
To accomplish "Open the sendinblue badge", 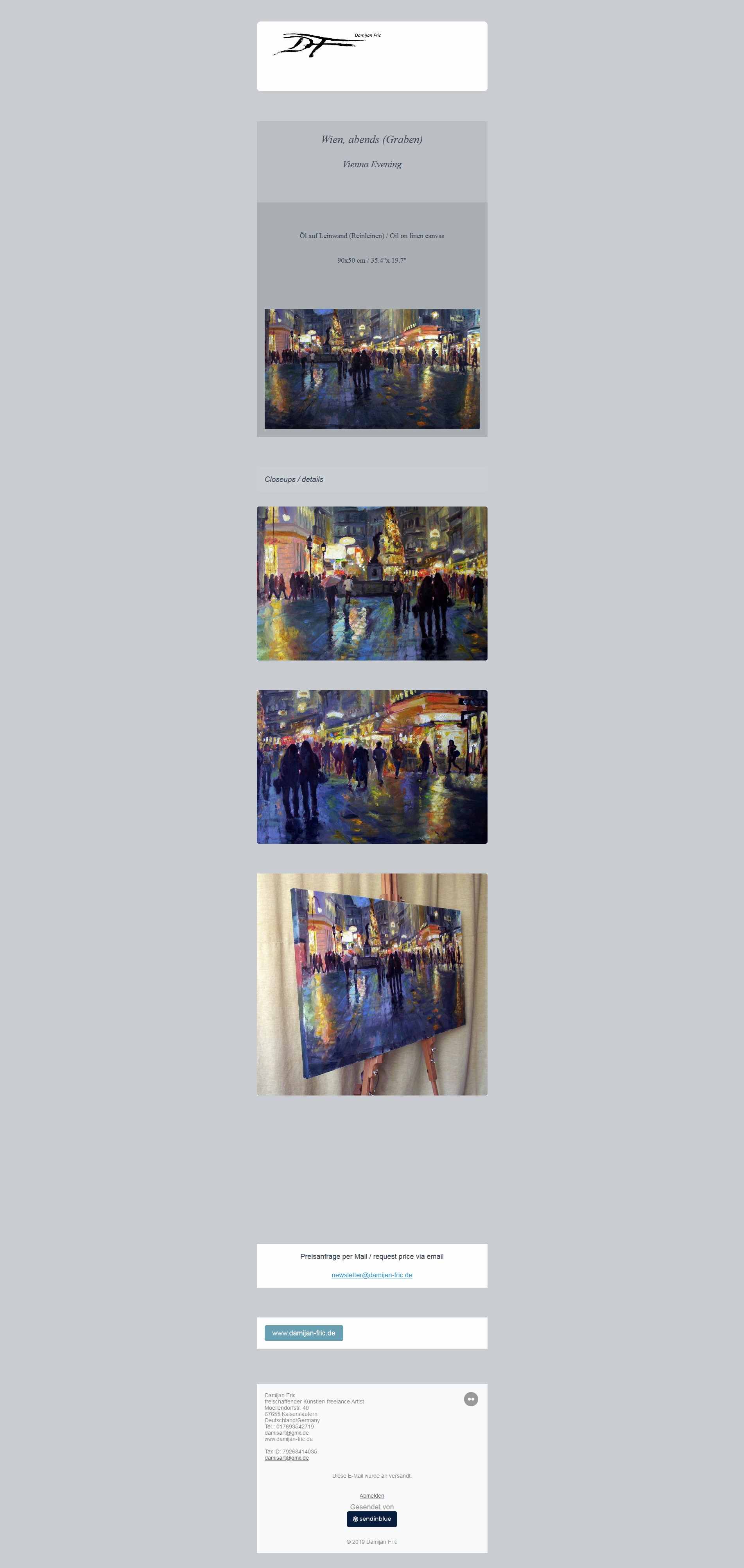I will (x=371, y=1519).
